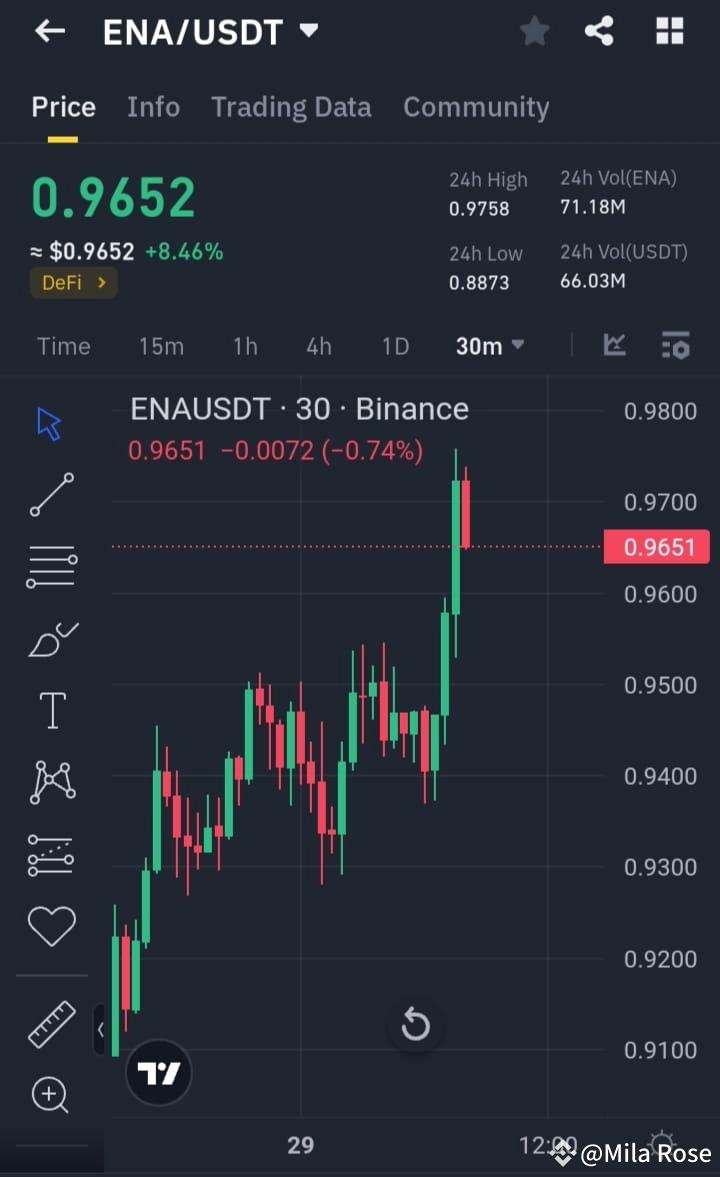This screenshot has width=720, height=1177.
Task: Collapse the drawing toolbar with chevron
Action: click(100, 1030)
